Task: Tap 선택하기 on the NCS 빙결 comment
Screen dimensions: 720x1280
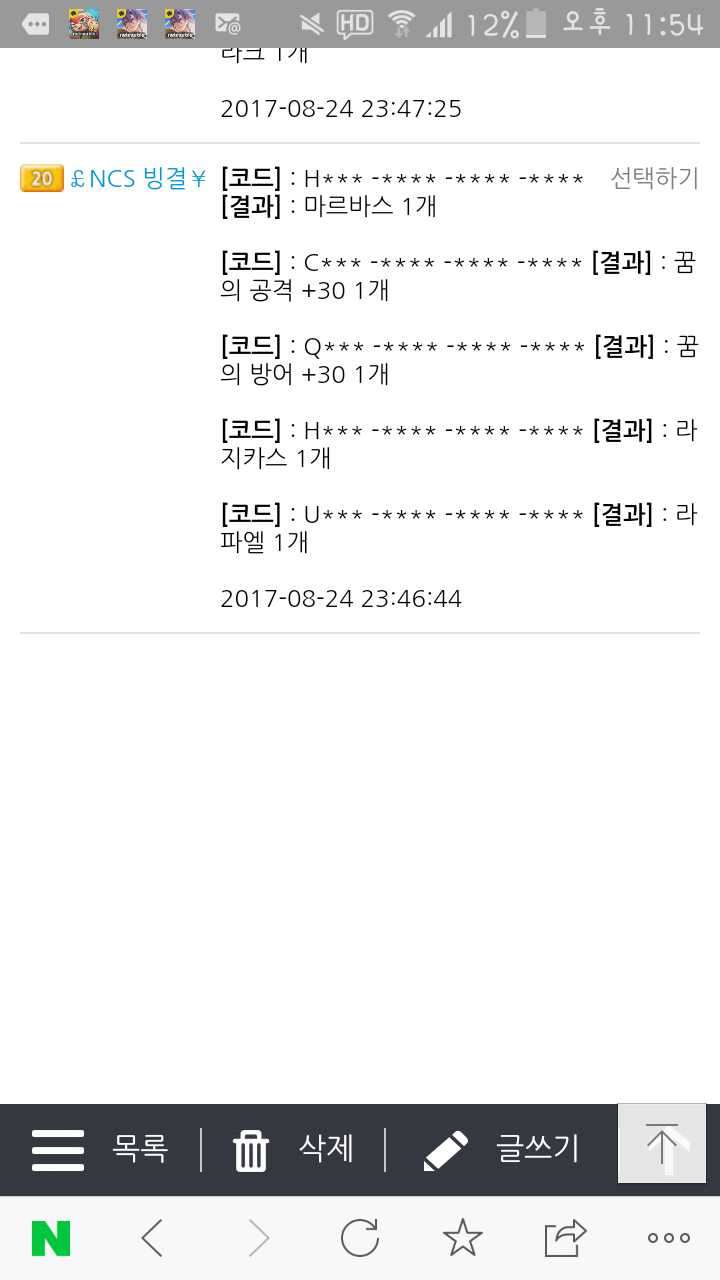Action: coord(654,179)
